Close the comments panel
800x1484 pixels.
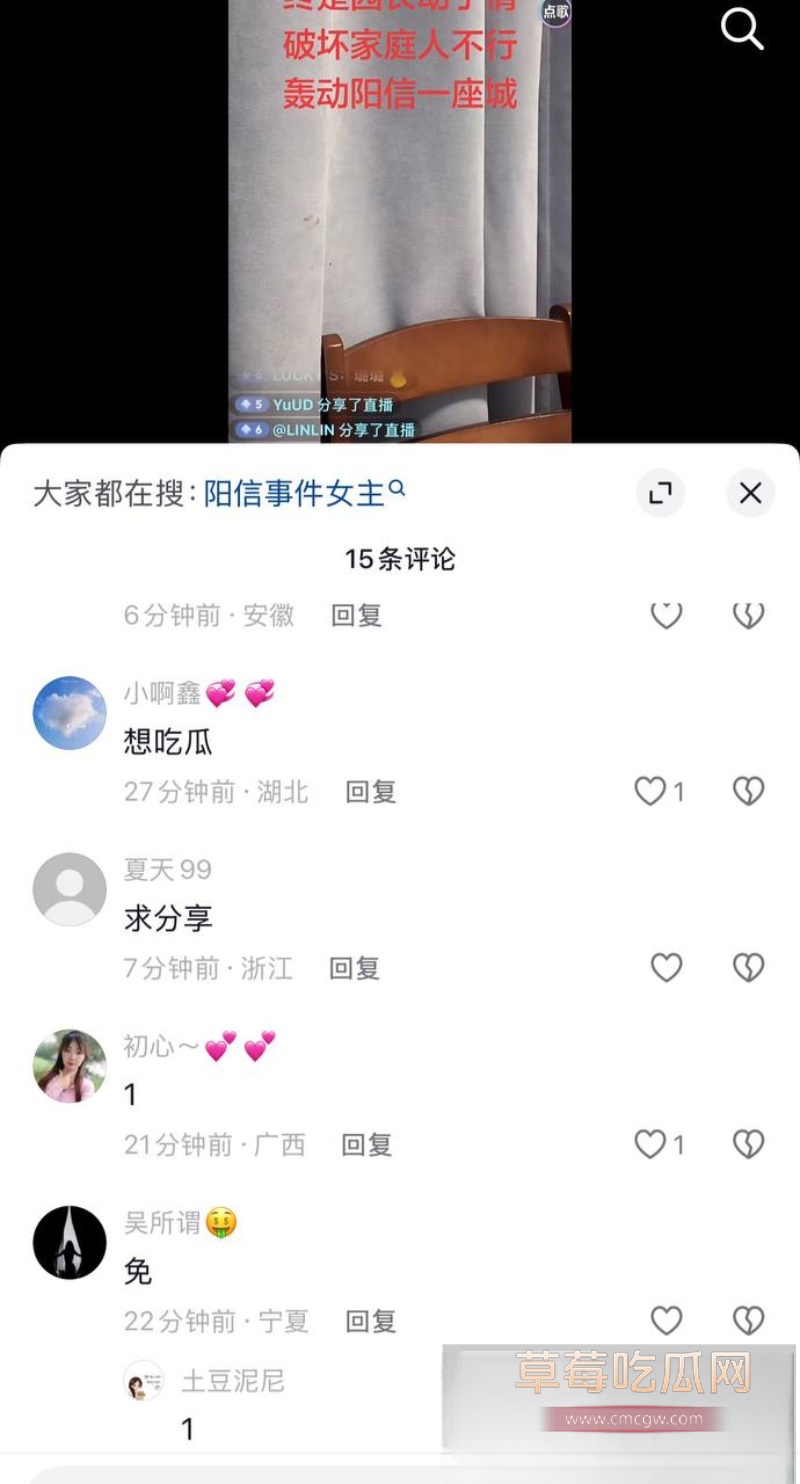coord(750,493)
